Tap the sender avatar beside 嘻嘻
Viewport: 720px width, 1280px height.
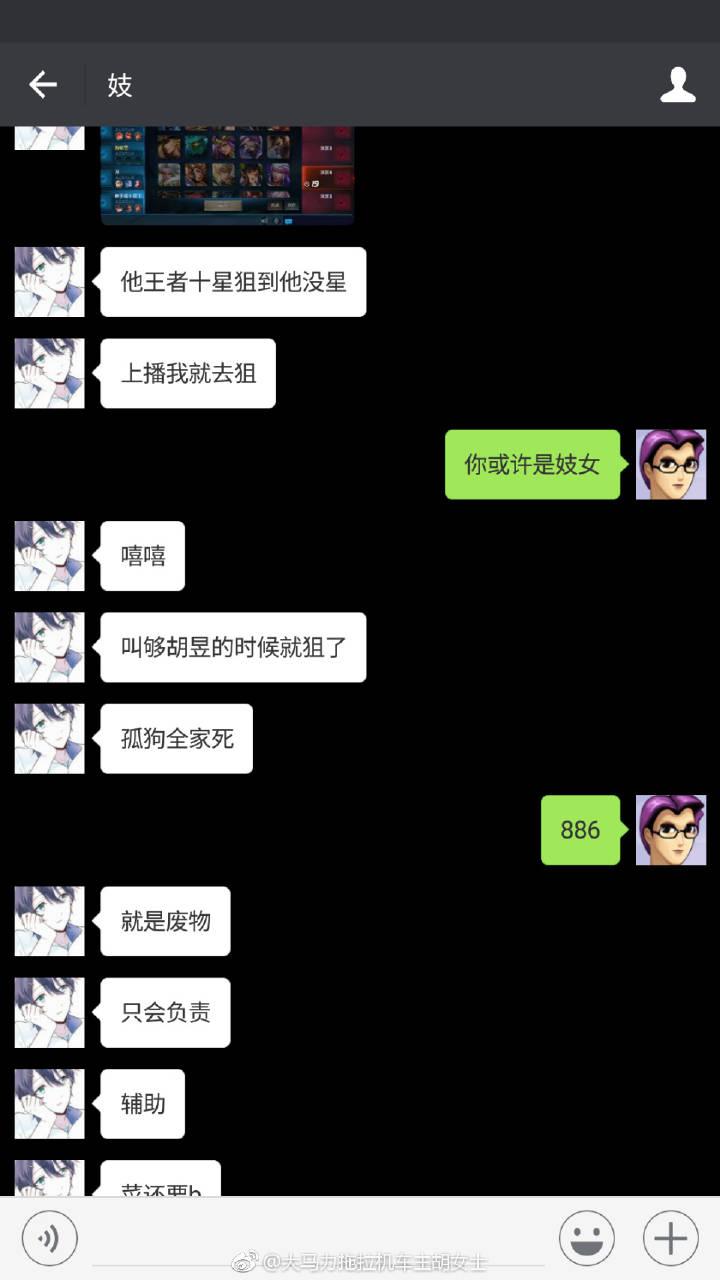point(49,556)
